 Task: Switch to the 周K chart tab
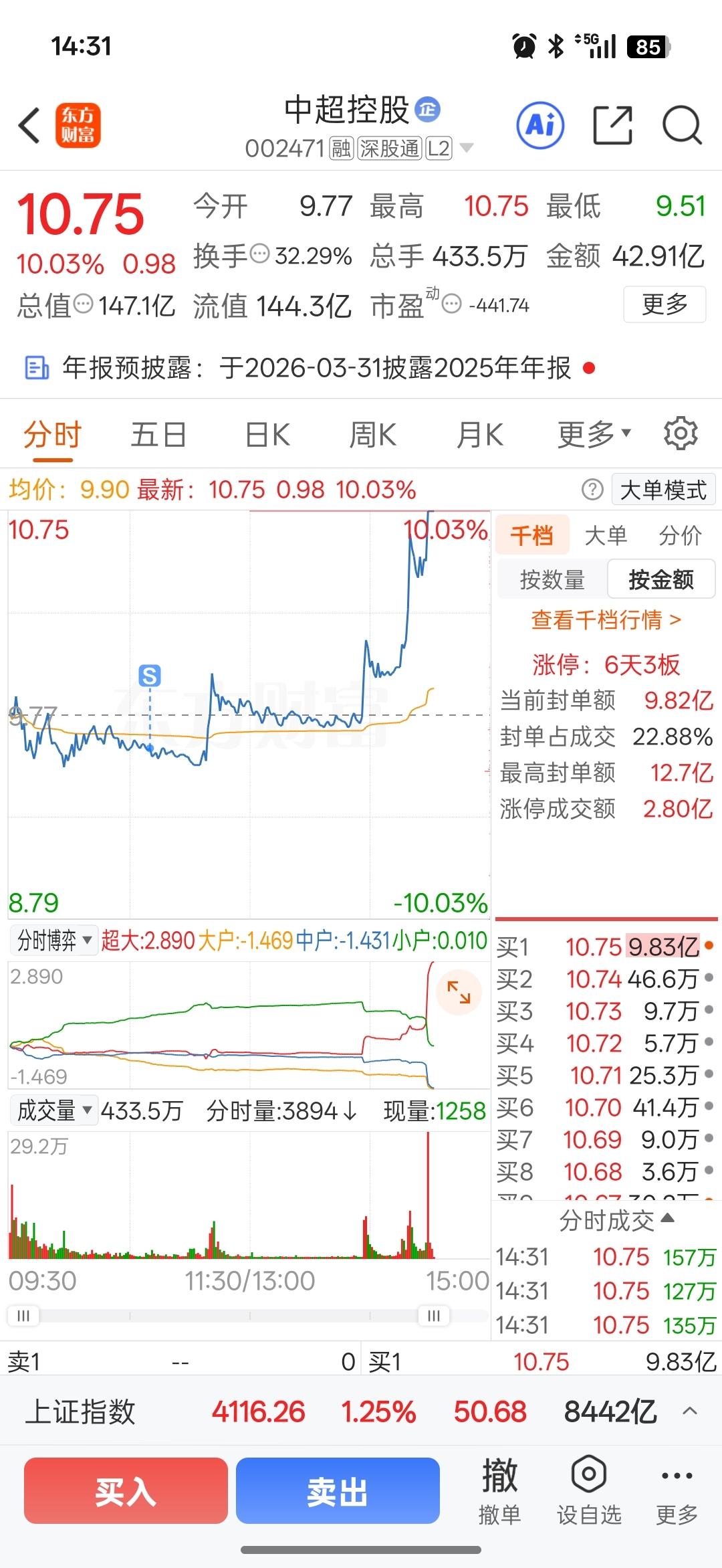(x=373, y=435)
